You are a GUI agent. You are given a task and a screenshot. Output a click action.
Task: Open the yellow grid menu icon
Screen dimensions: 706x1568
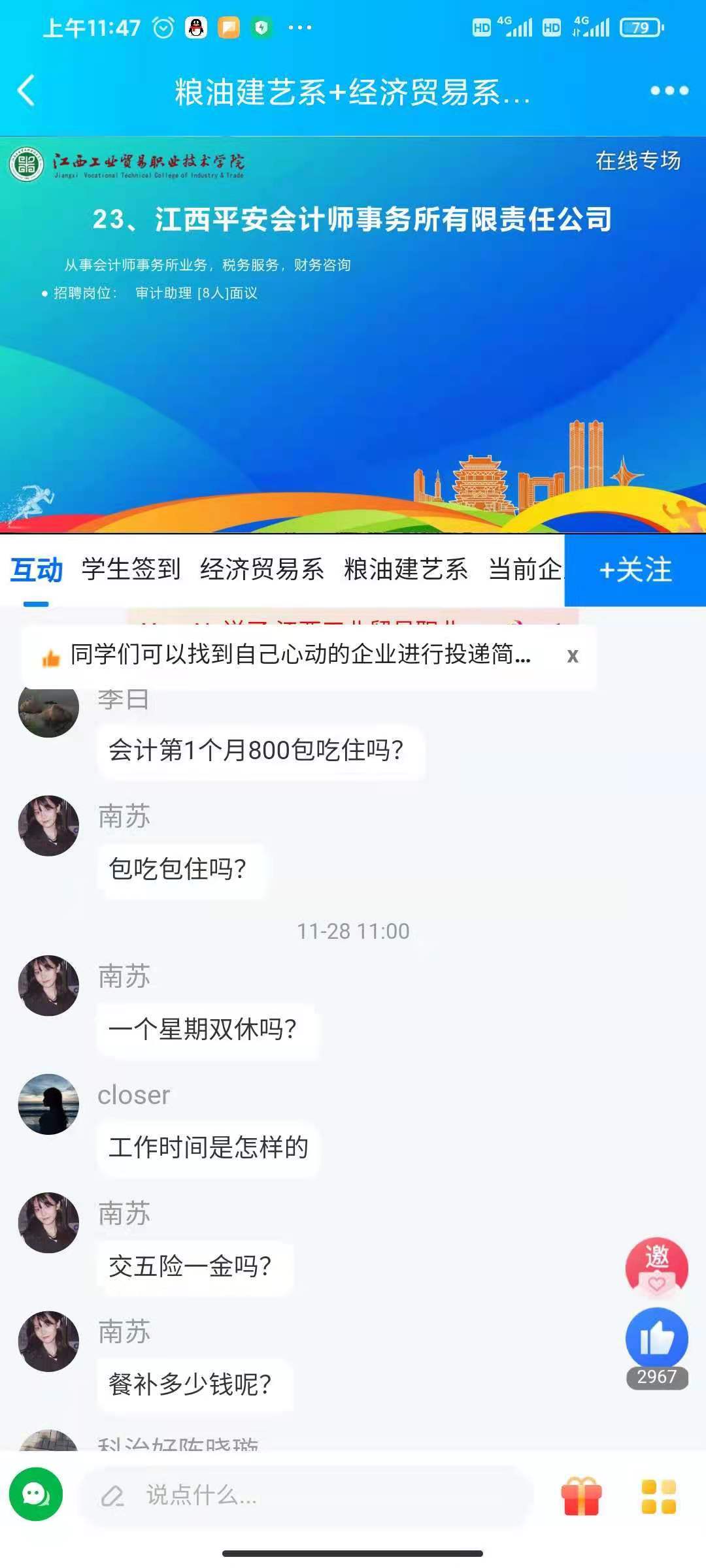(x=658, y=1495)
